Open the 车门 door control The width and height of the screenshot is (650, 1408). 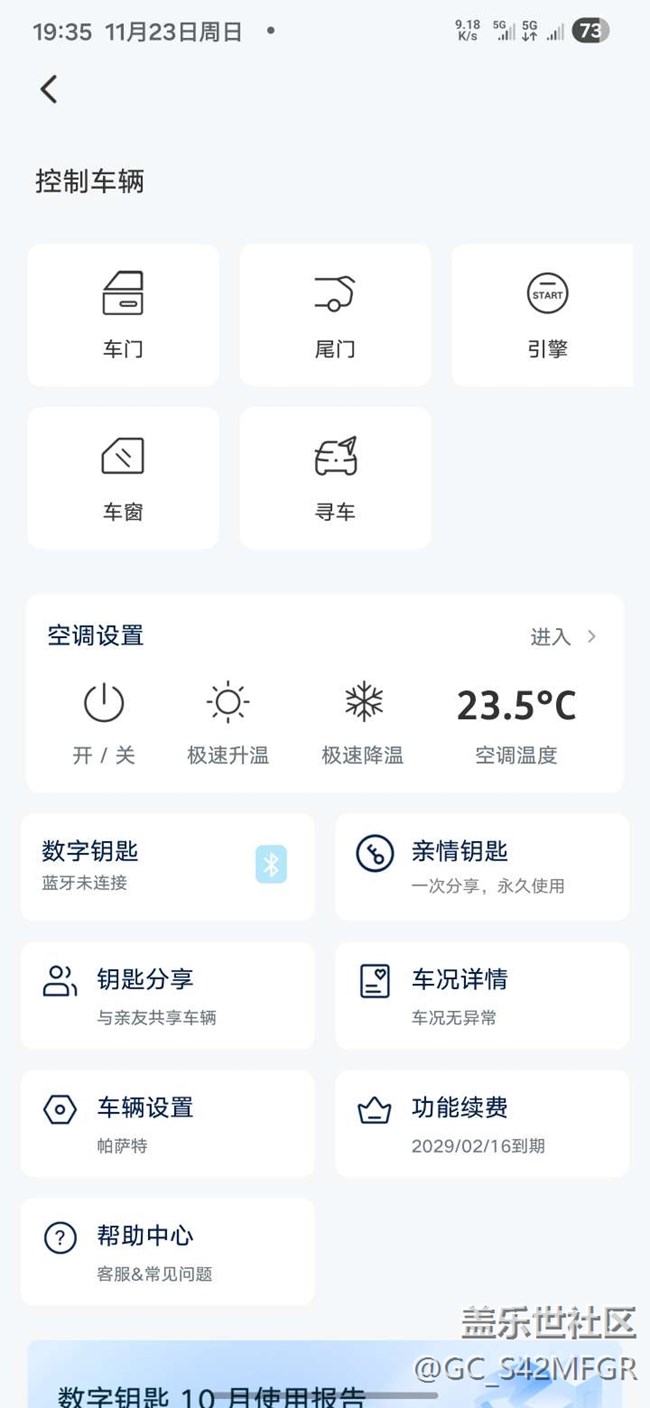pos(123,314)
